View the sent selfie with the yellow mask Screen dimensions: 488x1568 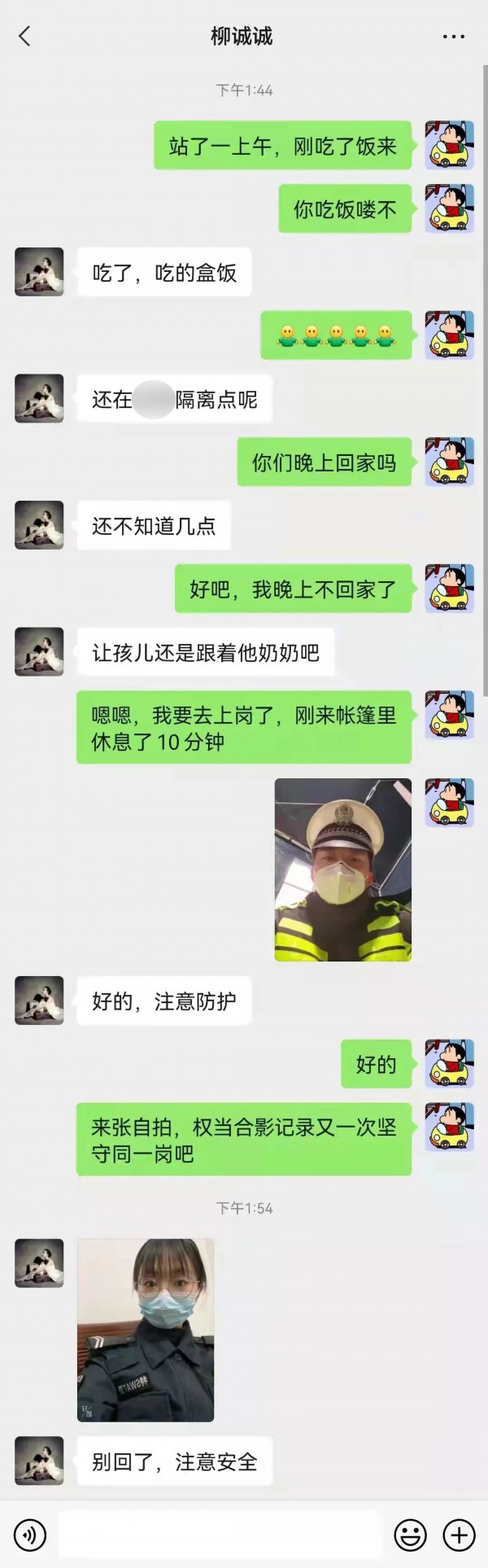point(342,869)
